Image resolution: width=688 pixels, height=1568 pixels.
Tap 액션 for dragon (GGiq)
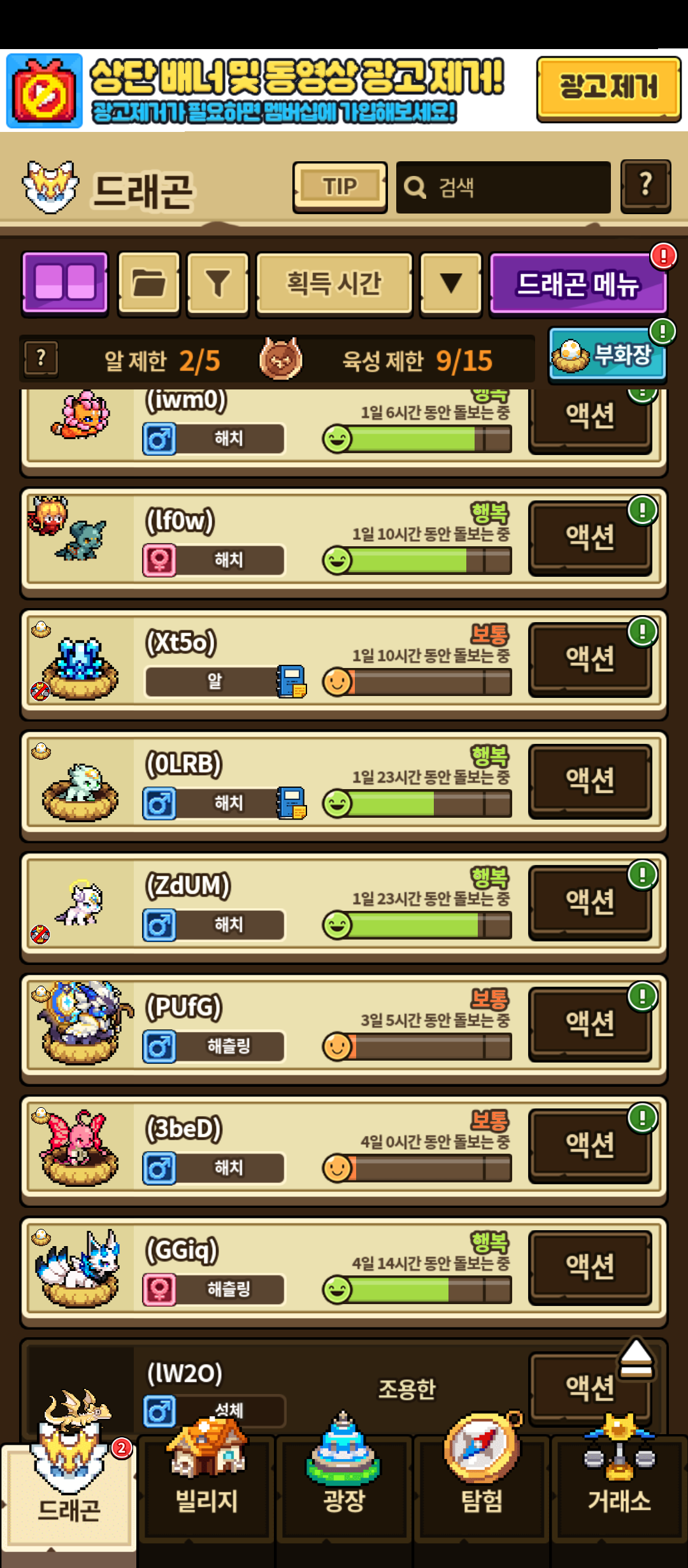tap(590, 1267)
